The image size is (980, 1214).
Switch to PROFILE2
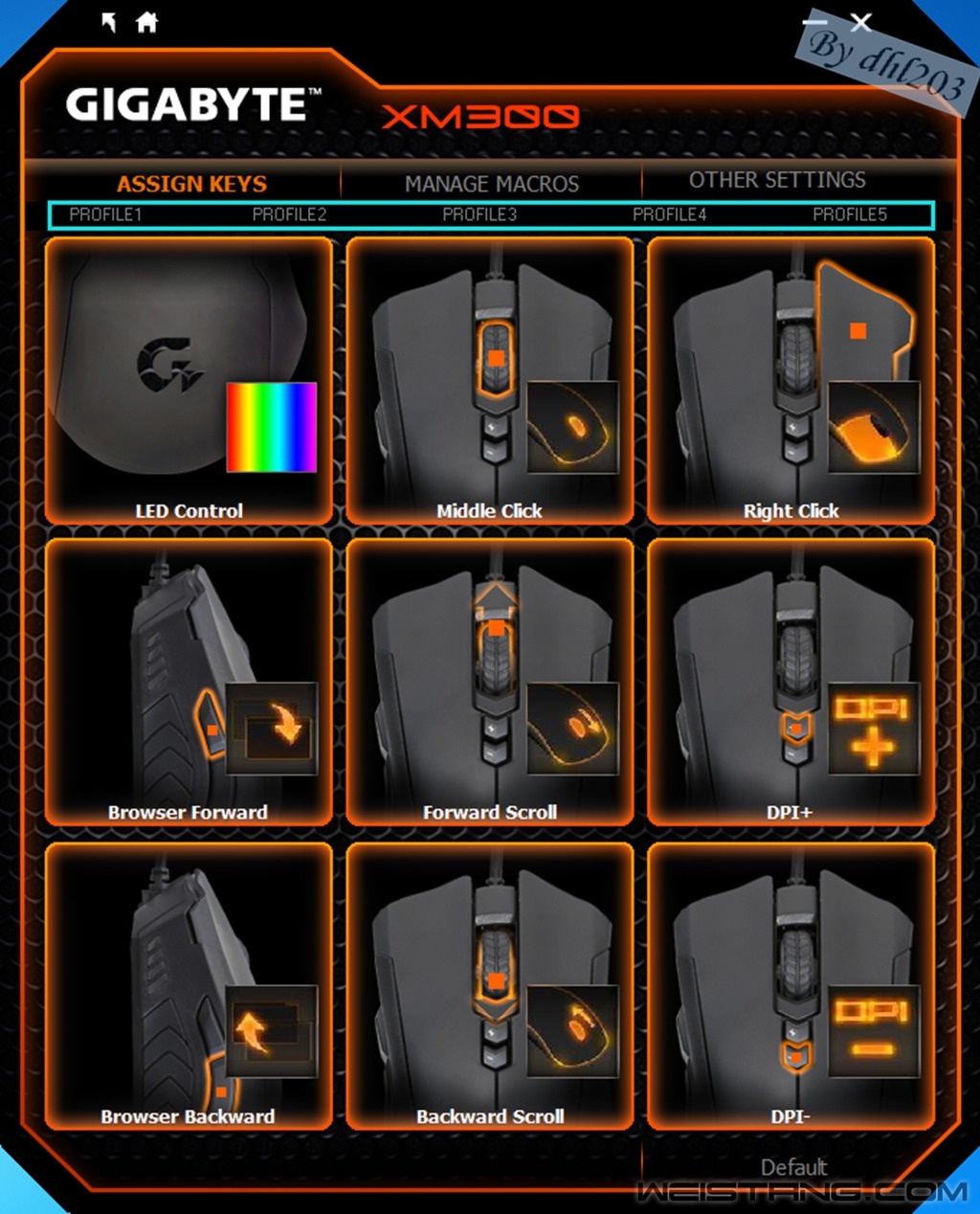(x=289, y=214)
